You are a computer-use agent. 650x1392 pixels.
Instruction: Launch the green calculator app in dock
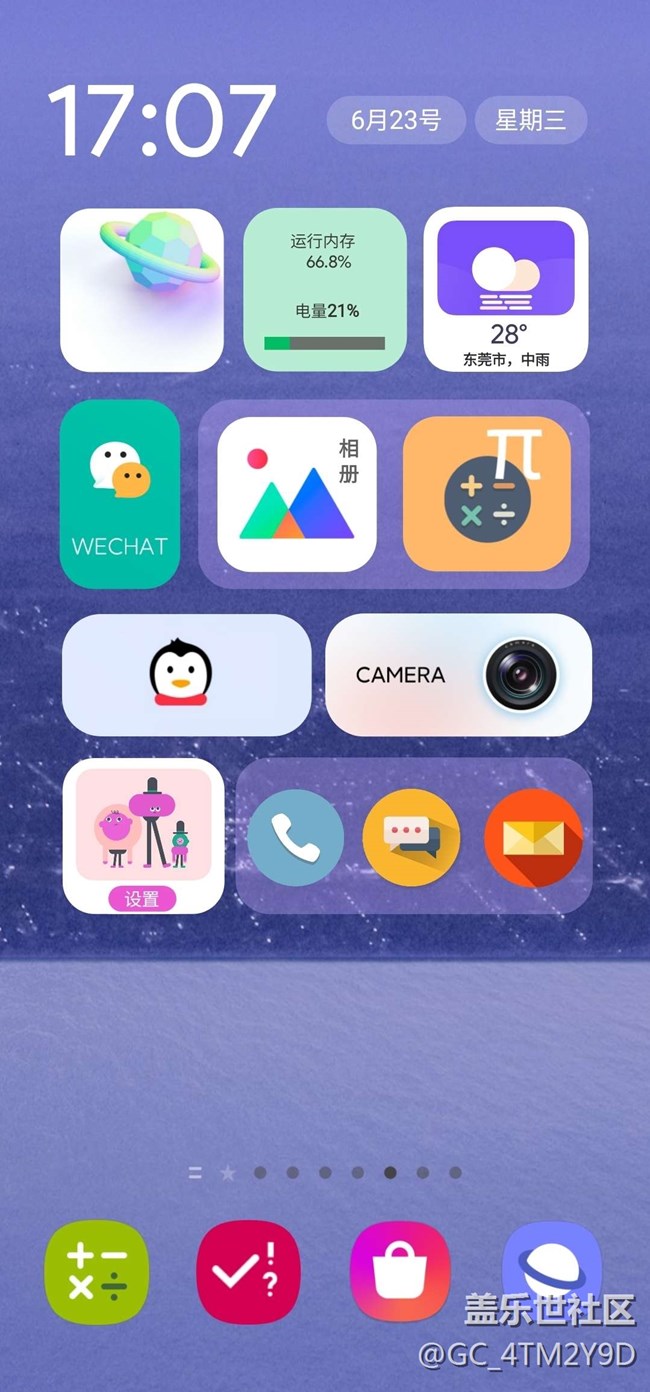tap(97, 1272)
